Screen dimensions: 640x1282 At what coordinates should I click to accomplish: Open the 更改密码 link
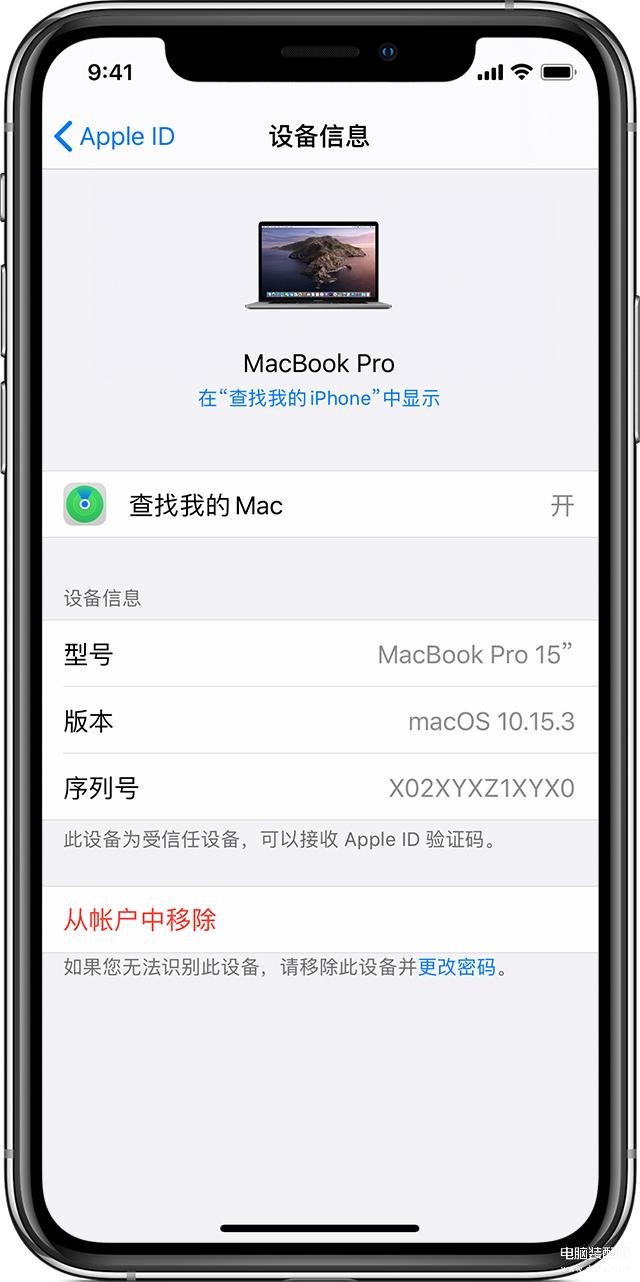tap(457, 967)
